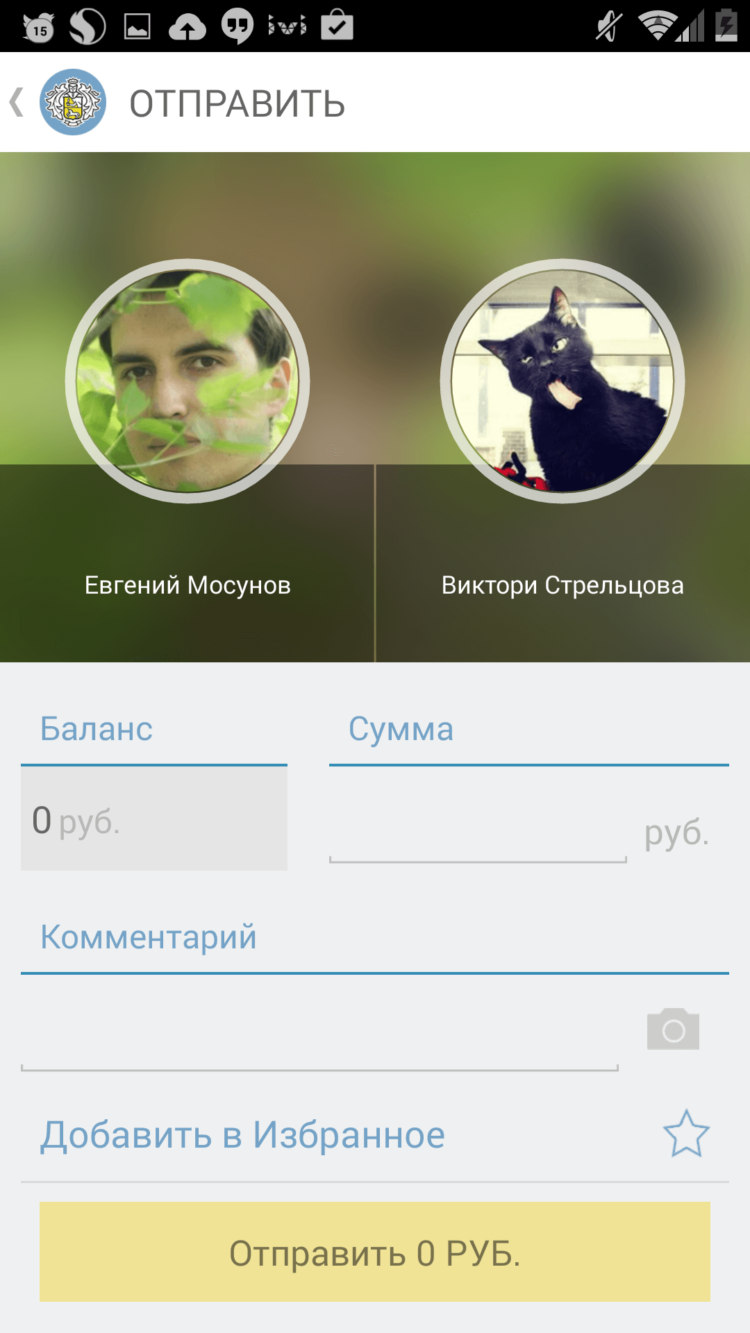This screenshot has height=1333, width=750.
Task: Tap the Баланс field showing 0 руб.
Action: click(153, 817)
